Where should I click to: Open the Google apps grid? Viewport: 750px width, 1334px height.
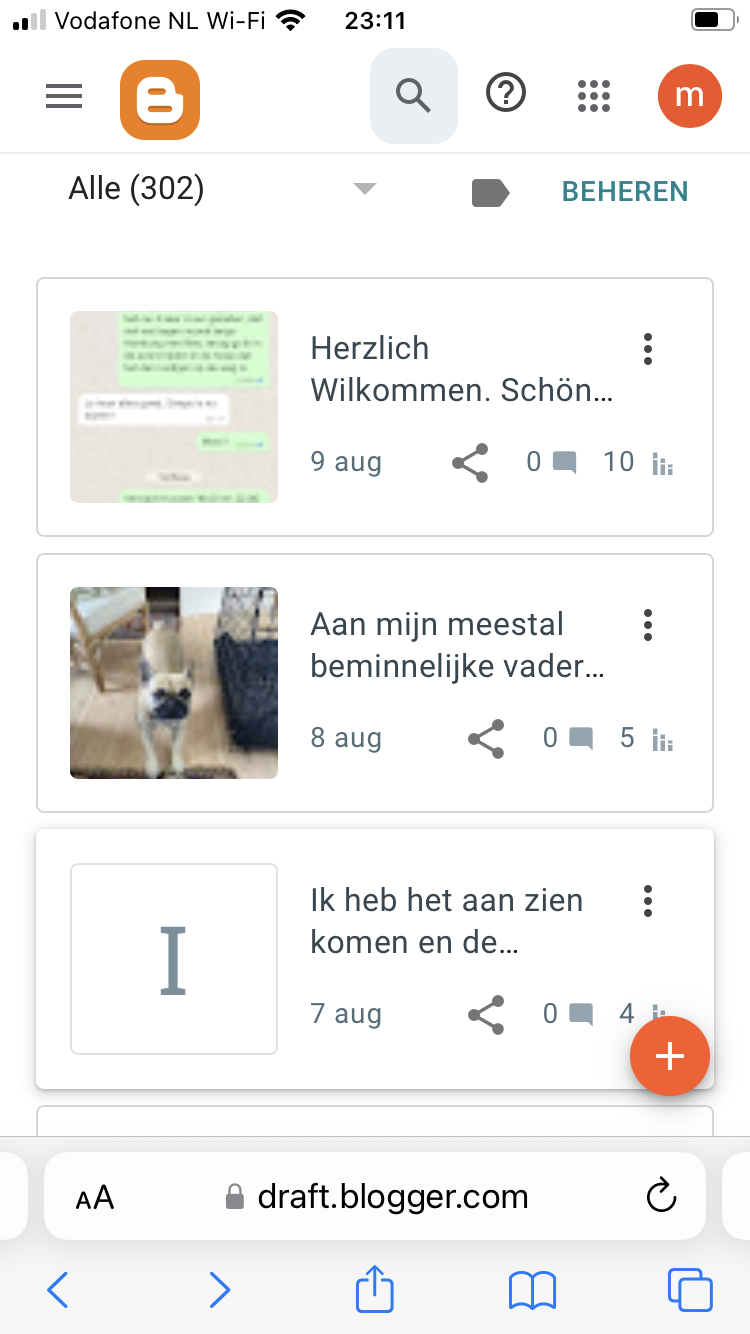pyautogui.click(x=594, y=96)
